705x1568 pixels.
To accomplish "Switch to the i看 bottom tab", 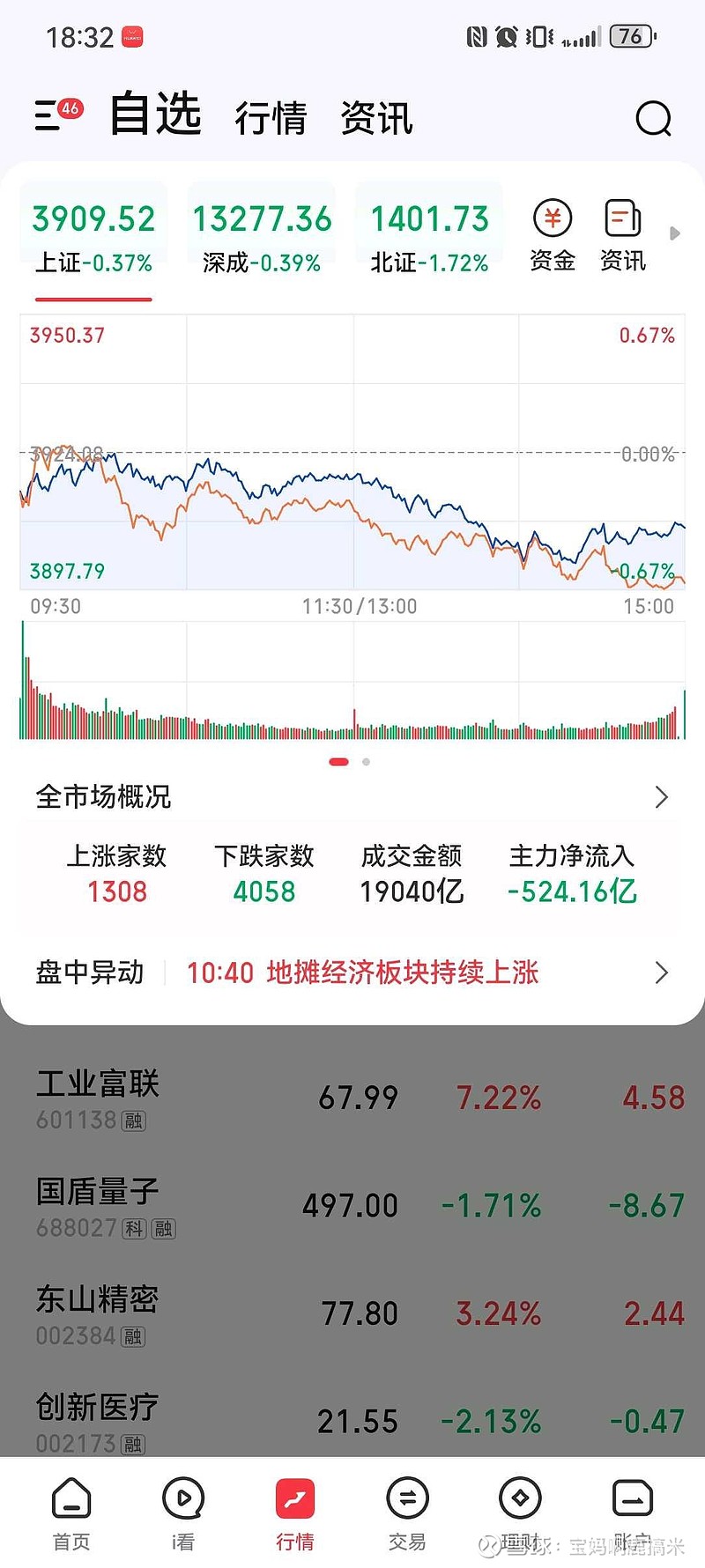I will point(183,1512).
